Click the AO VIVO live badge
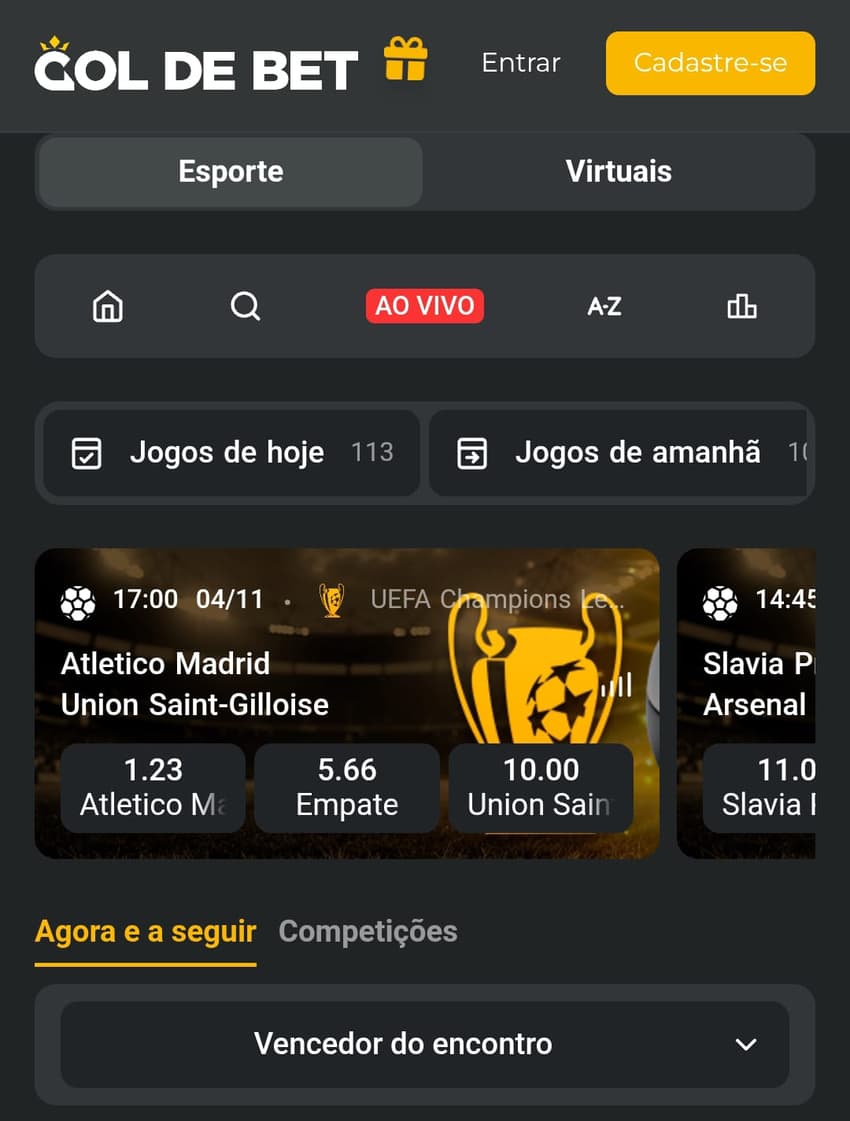This screenshot has height=1121, width=850. tap(424, 307)
